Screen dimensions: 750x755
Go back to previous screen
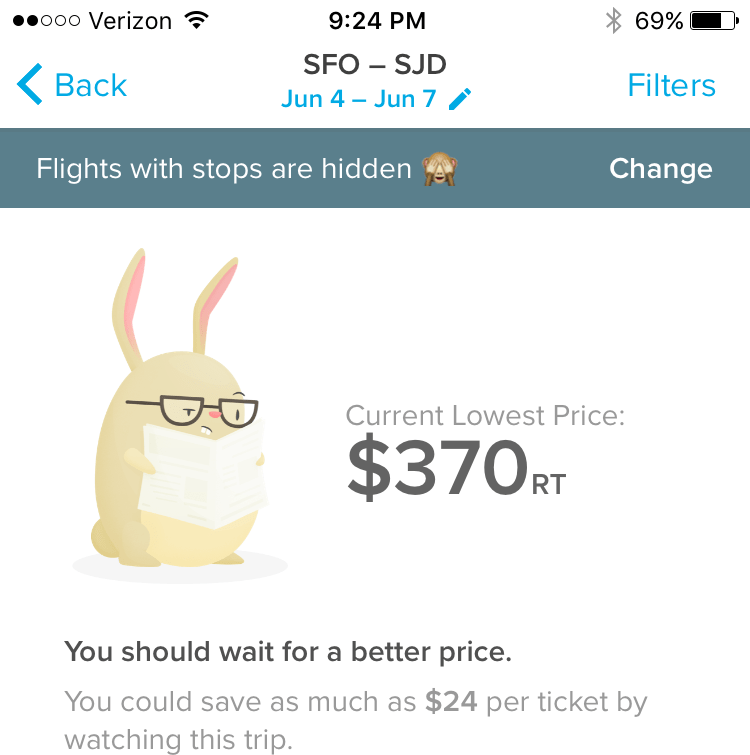tap(72, 86)
